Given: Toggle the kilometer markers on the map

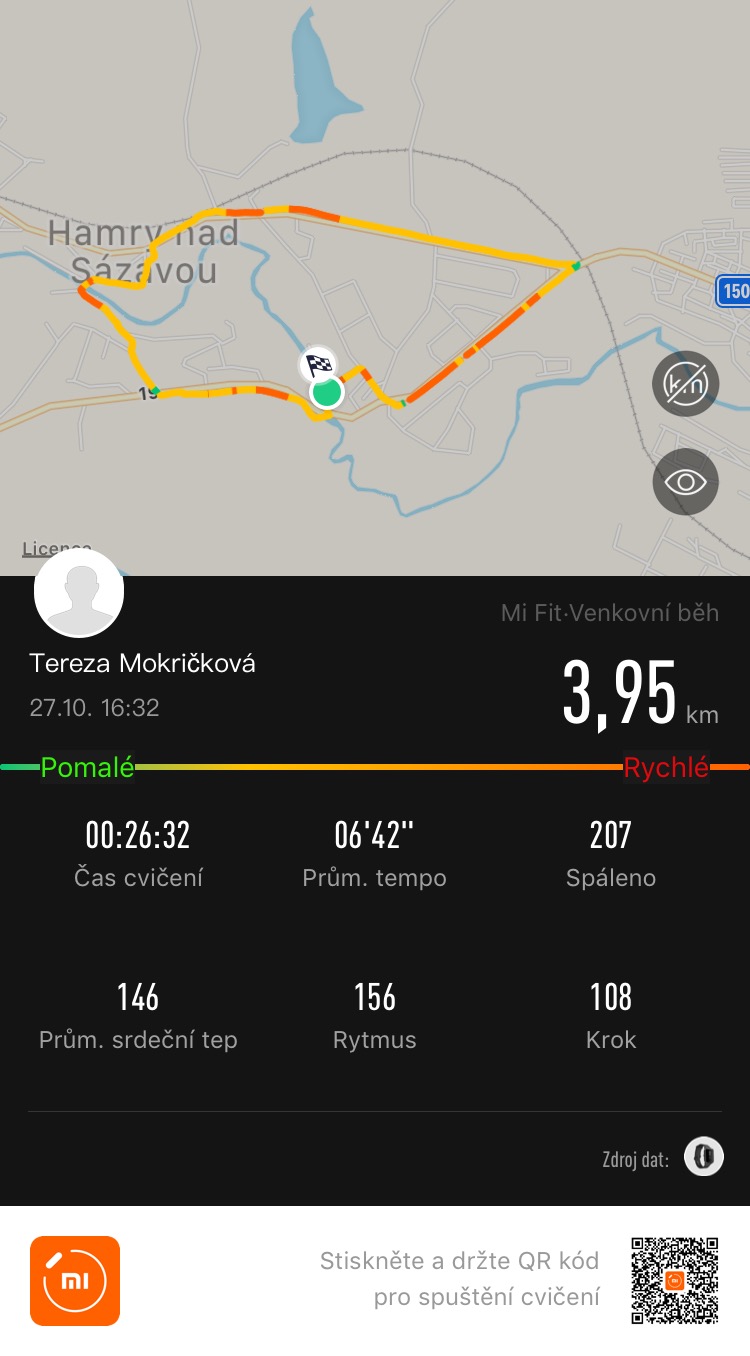Looking at the screenshot, I should click(686, 384).
